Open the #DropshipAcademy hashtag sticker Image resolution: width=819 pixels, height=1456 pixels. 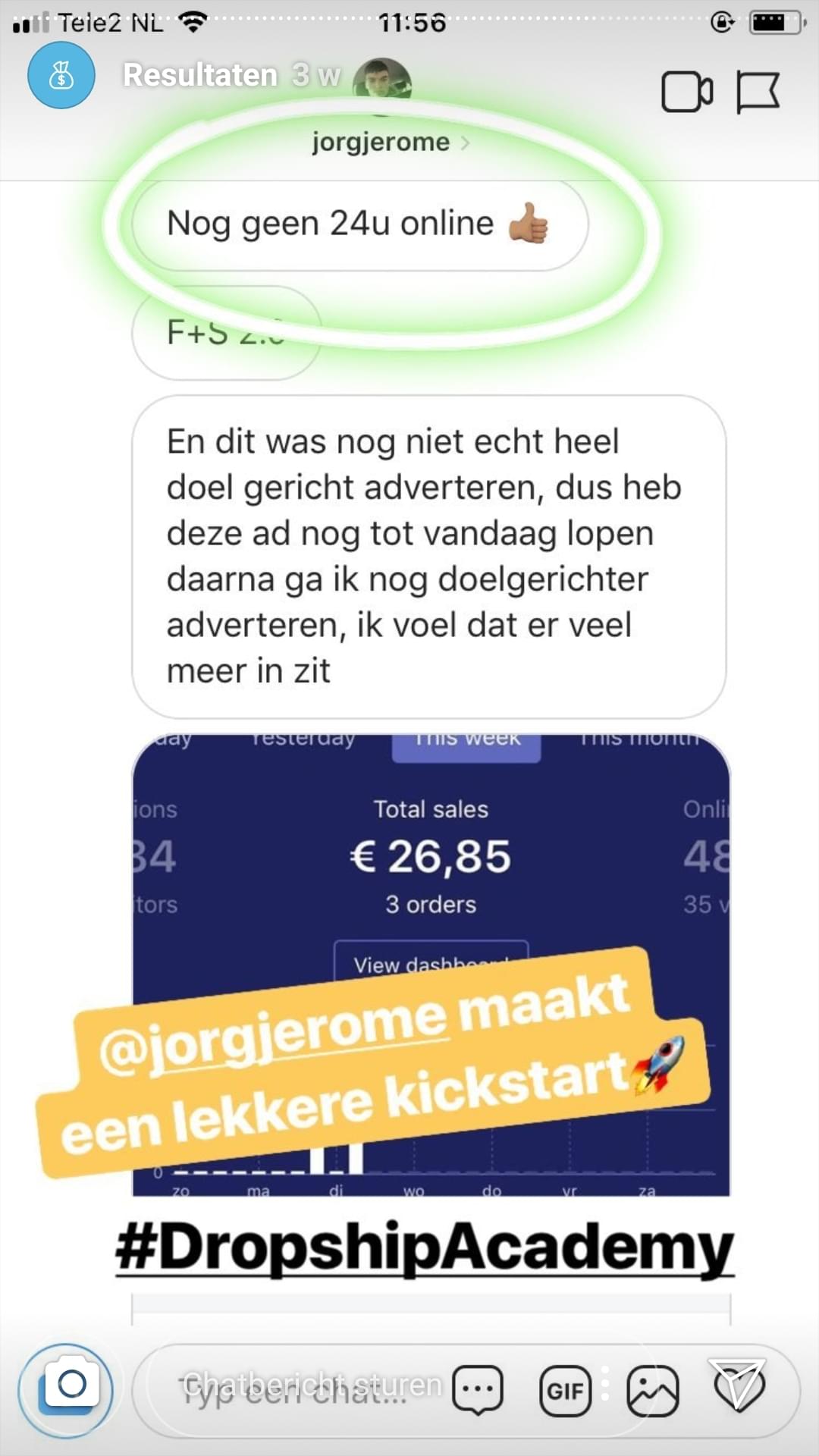click(424, 1249)
